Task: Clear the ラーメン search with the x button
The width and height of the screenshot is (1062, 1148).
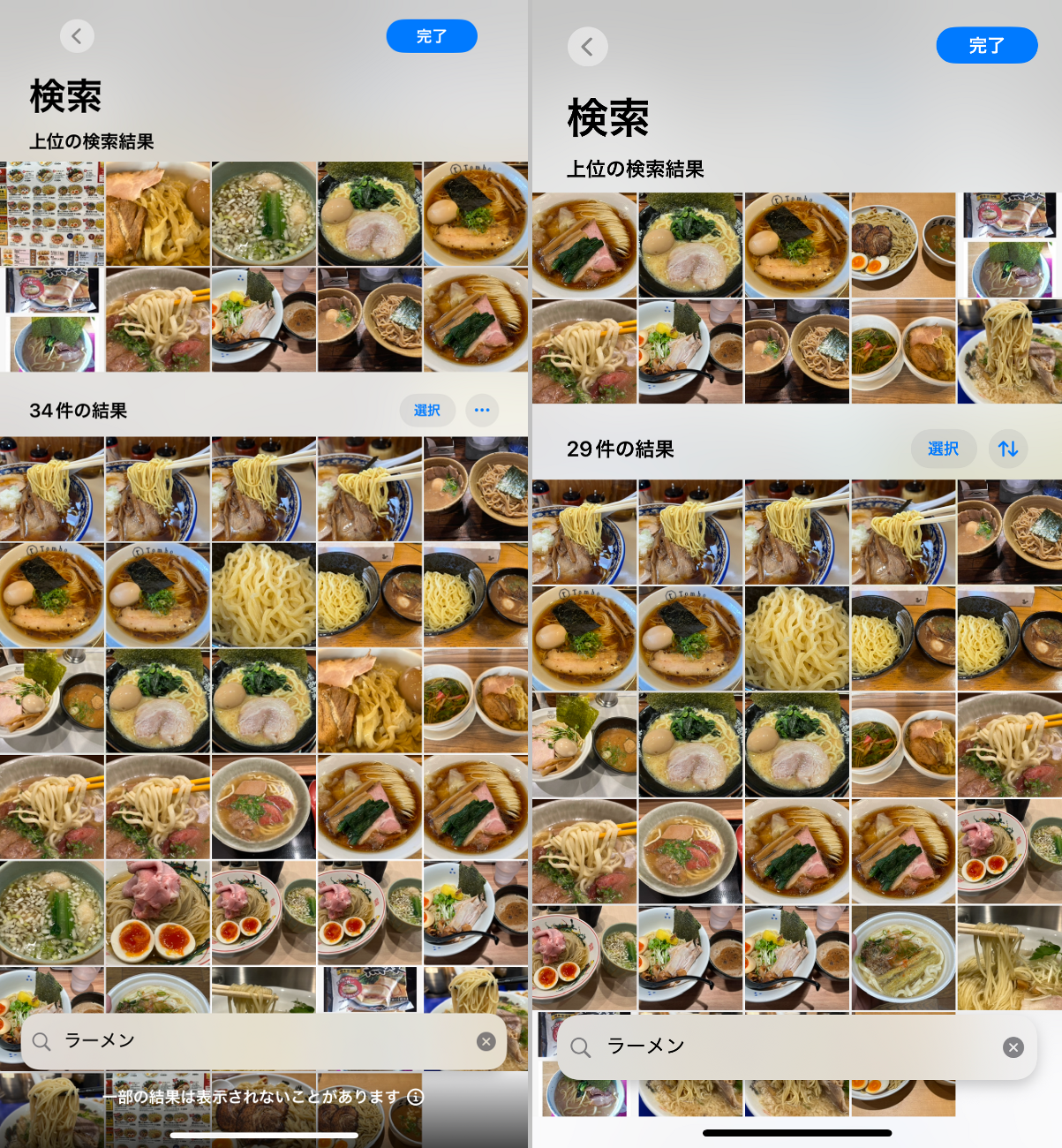Action: coord(486,1041)
